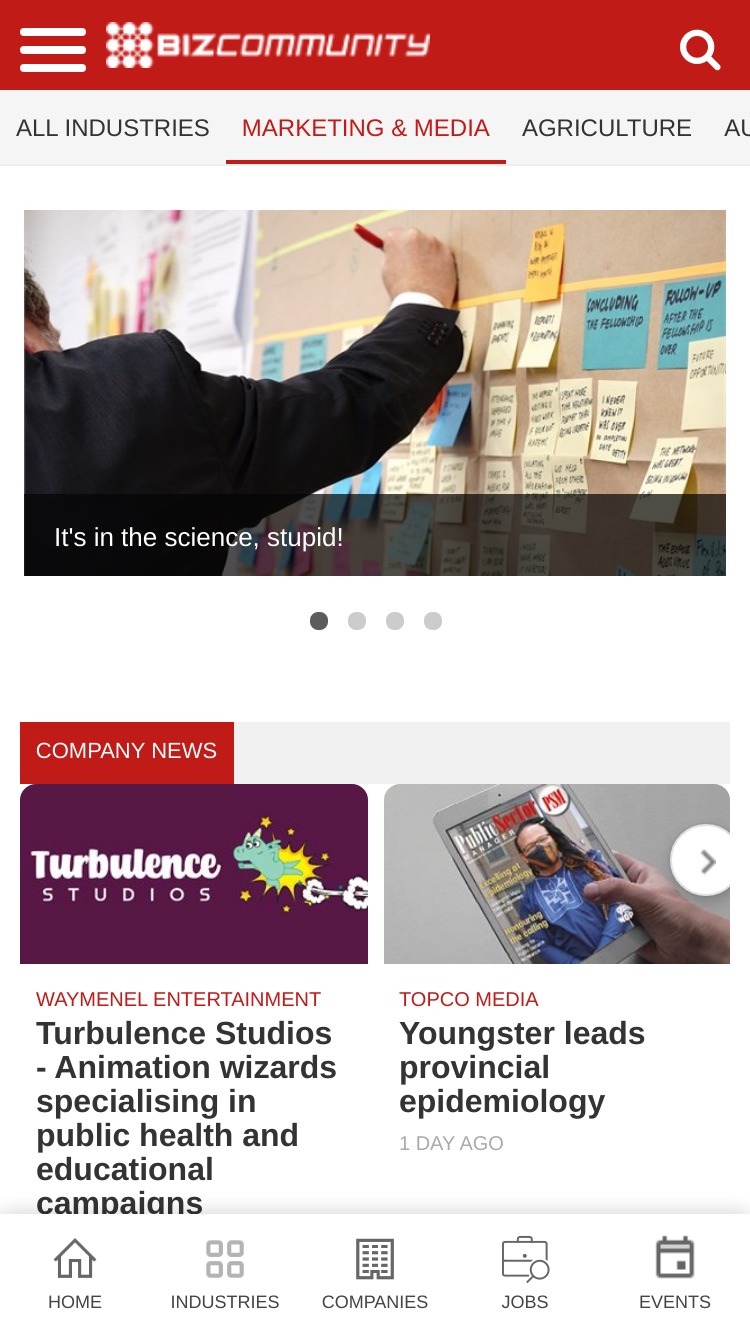Open the "It's in the science, stupid!" article
750x1334 pixels.
point(375,393)
